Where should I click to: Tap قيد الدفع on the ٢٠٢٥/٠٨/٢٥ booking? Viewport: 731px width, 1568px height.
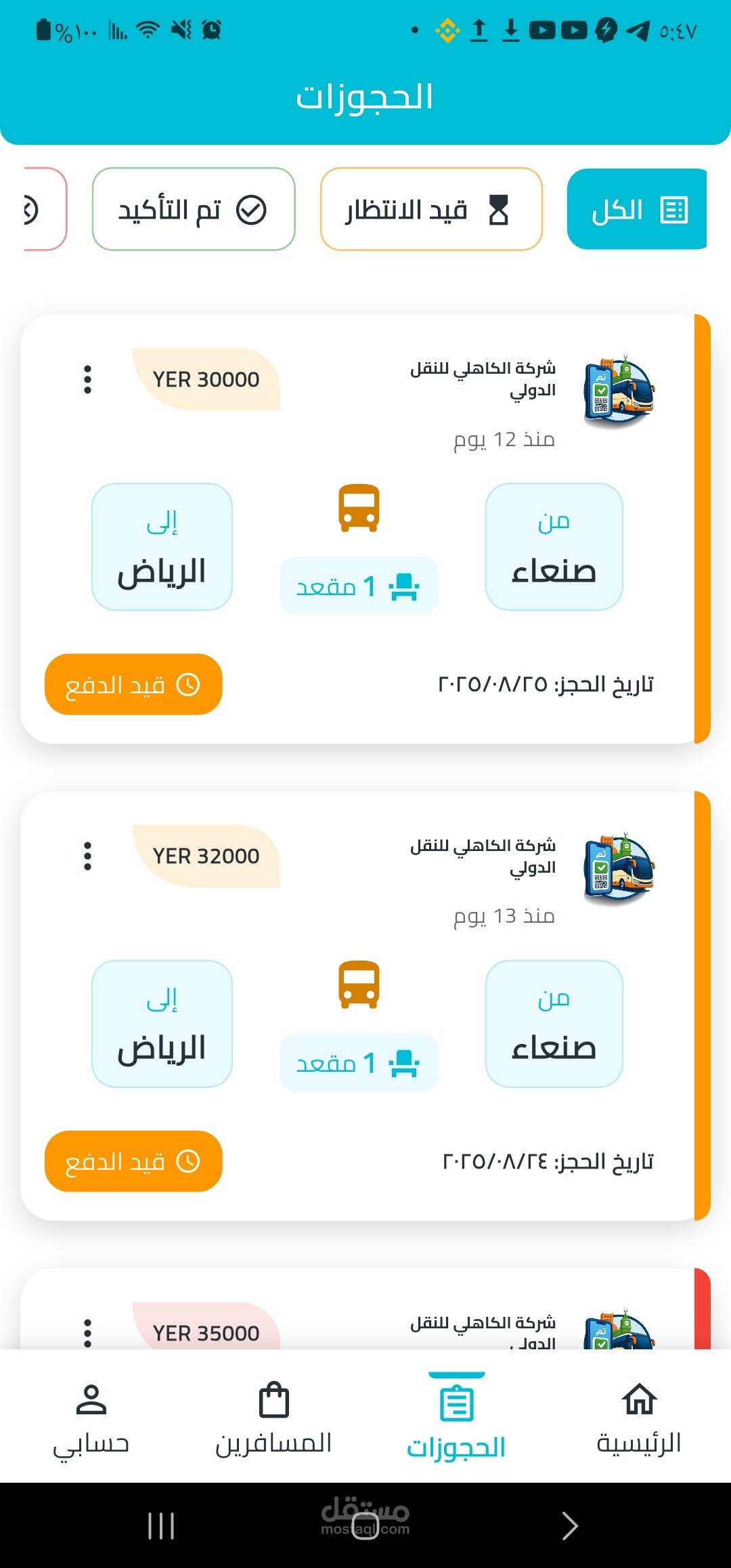(133, 684)
